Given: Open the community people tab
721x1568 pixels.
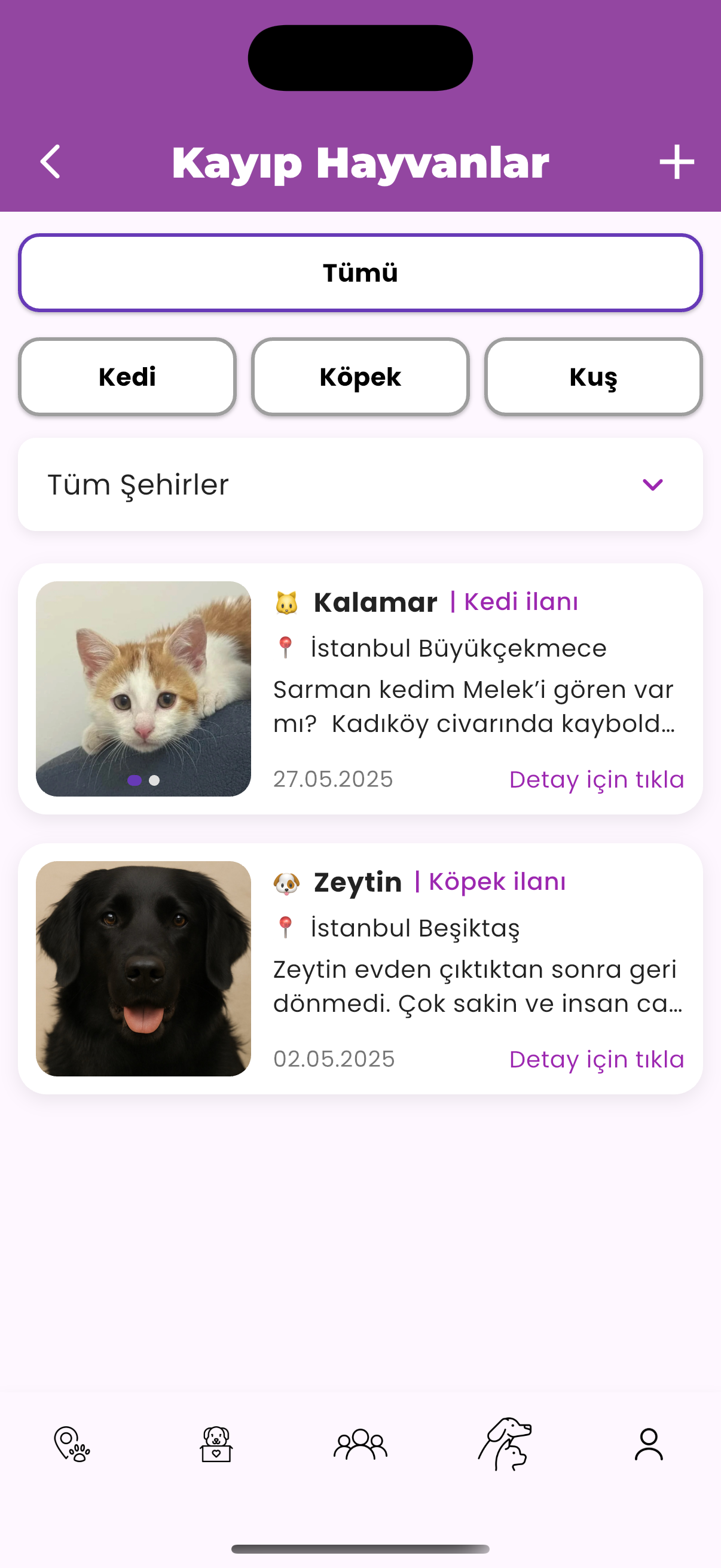Looking at the screenshot, I should (x=360, y=1444).
